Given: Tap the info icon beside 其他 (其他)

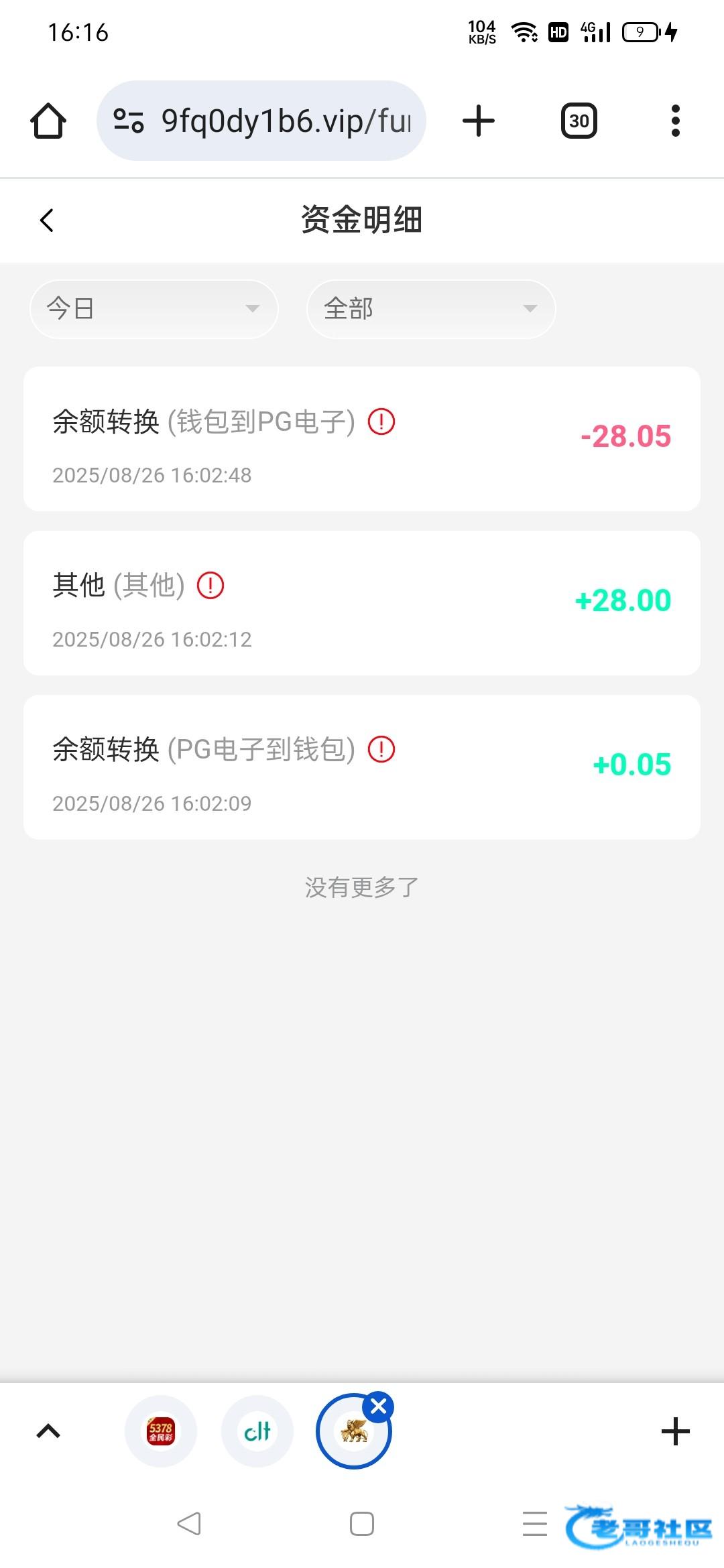Looking at the screenshot, I should (x=210, y=585).
